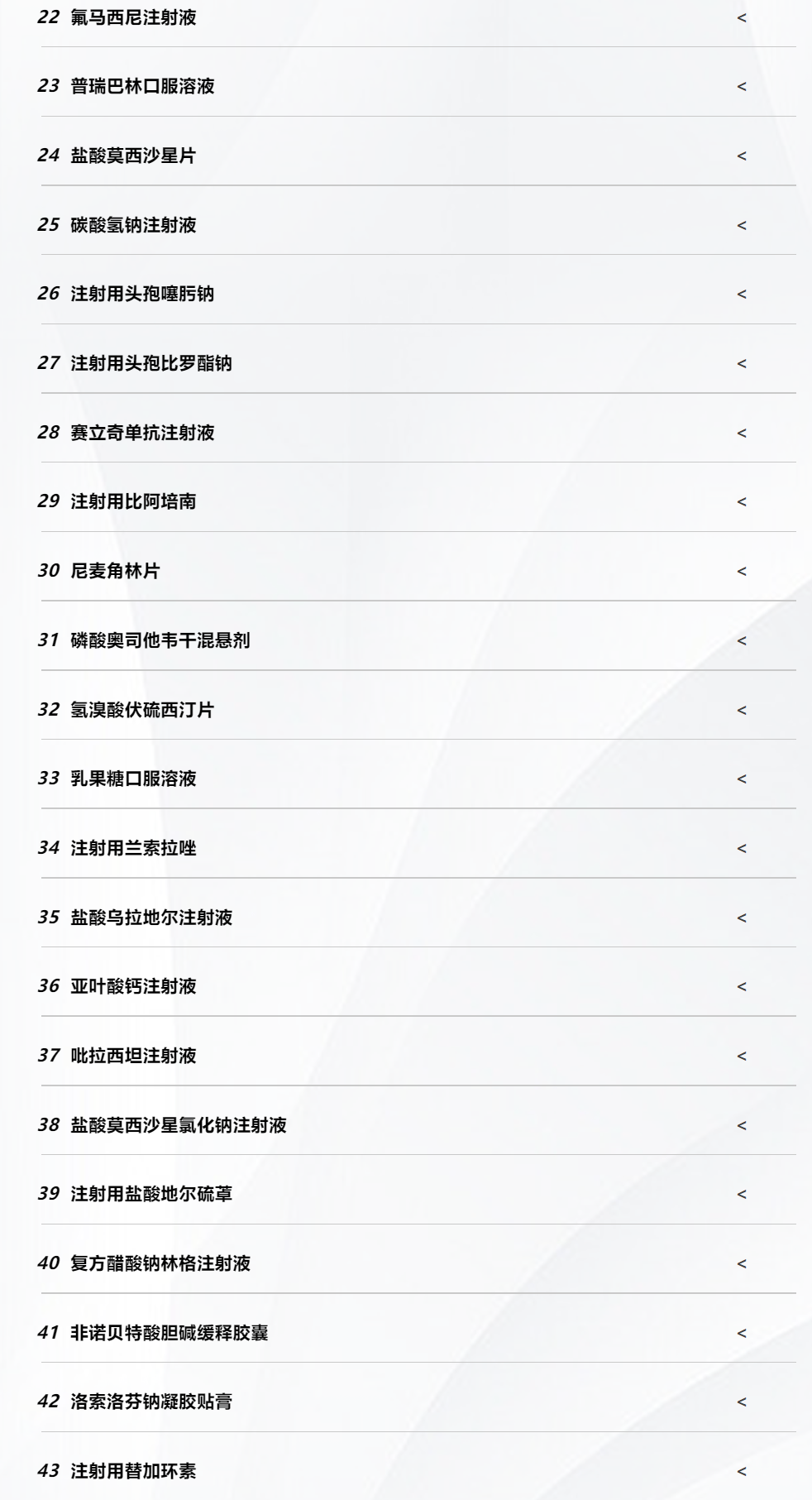
Task: Open item 27 注射用头孢比罗酯钠
Action: pos(418,363)
